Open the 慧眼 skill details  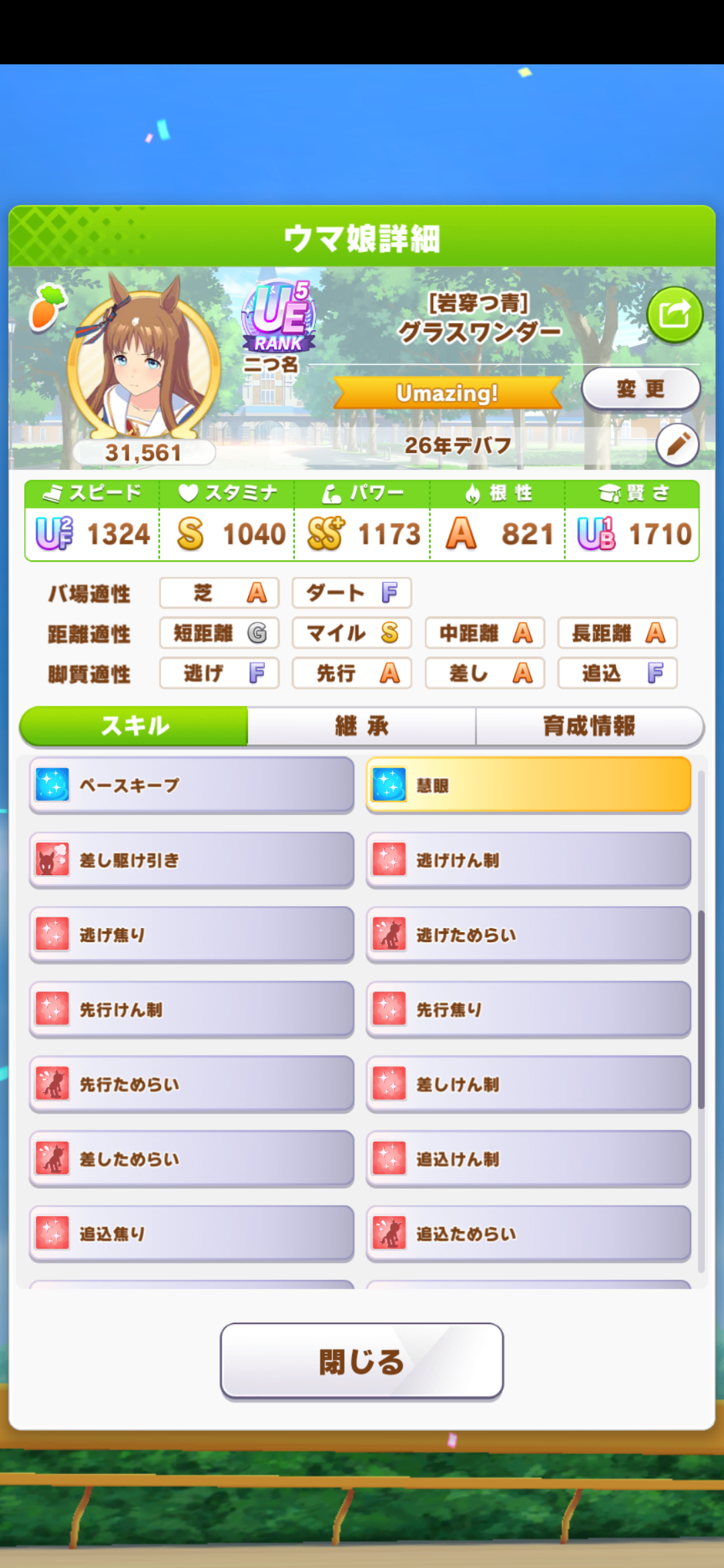[528, 785]
